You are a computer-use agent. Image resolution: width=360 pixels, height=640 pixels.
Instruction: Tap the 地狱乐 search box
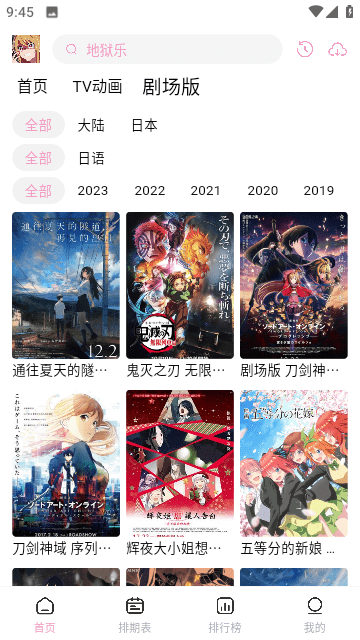point(167,49)
